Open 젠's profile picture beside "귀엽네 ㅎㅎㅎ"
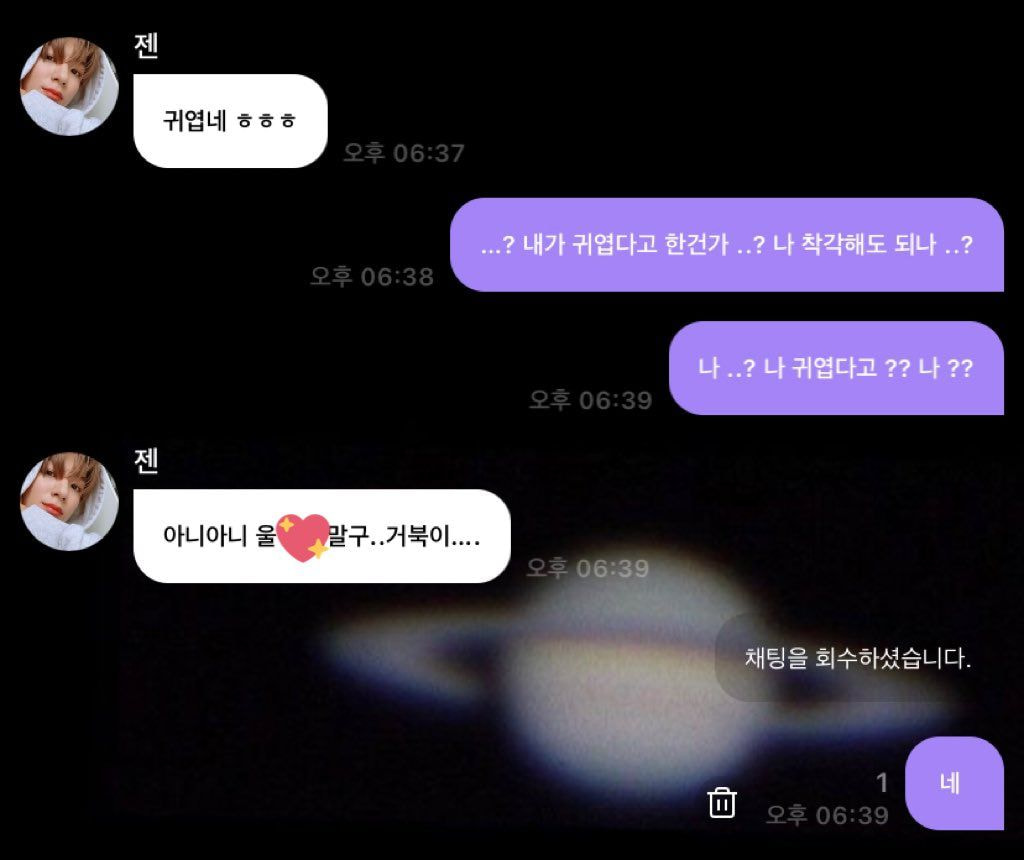1024x860 pixels. pyautogui.click(x=69, y=87)
